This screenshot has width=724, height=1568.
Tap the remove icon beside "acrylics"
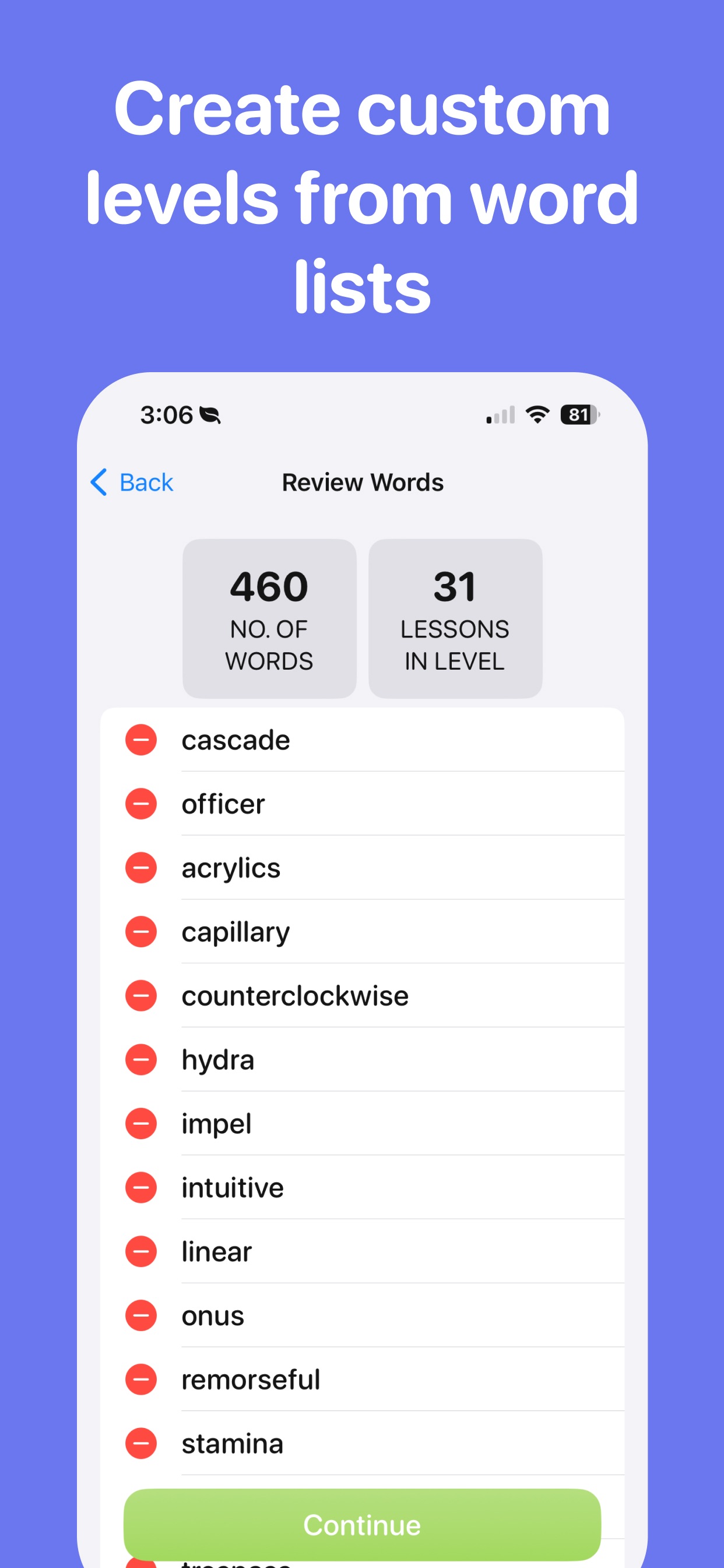coord(140,869)
